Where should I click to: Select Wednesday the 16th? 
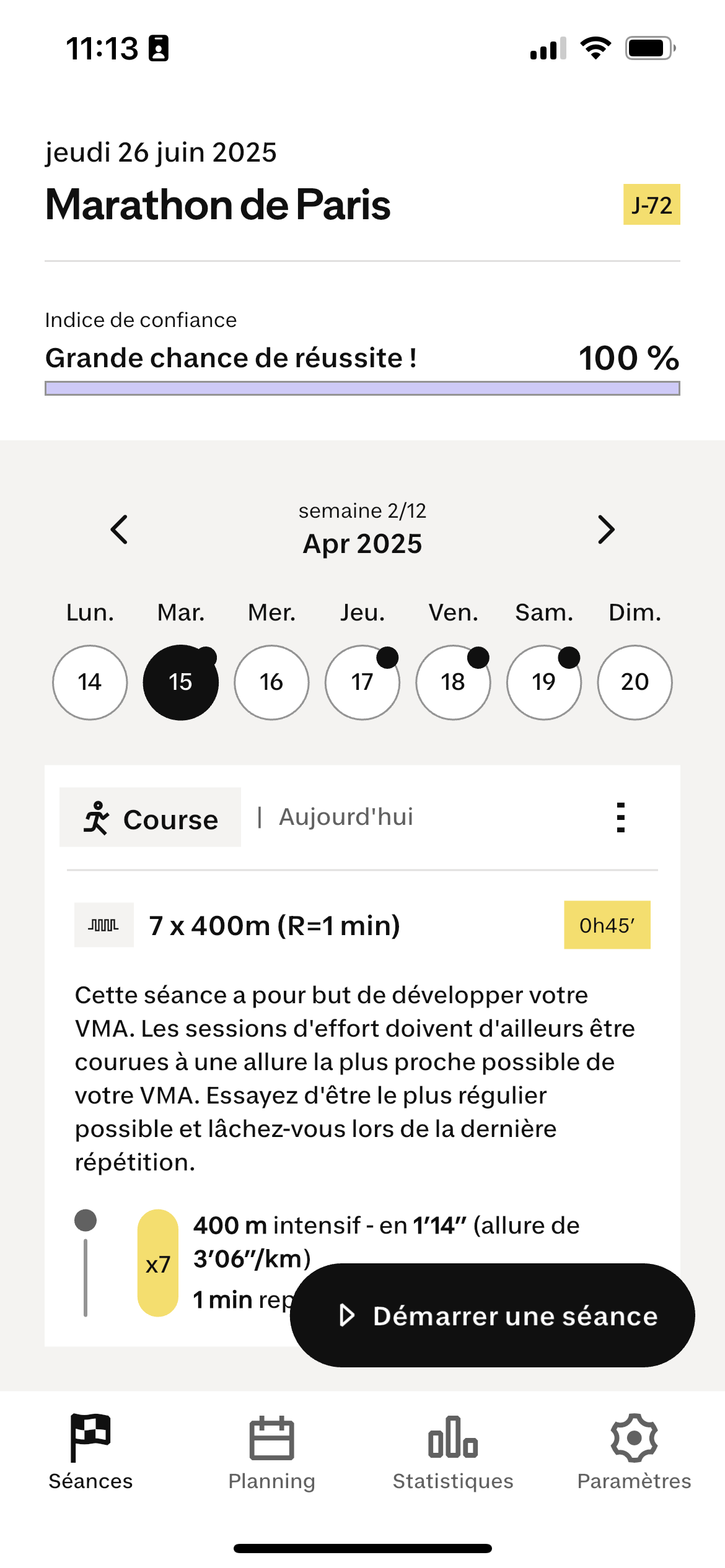(271, 682)
